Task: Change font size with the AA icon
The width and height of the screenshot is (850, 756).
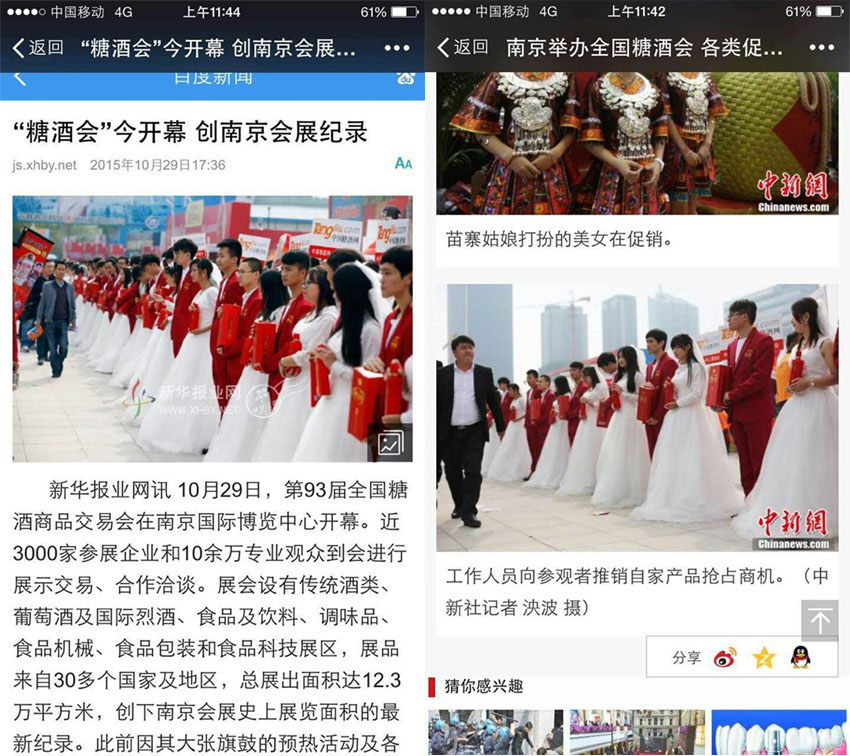Action: 403,164
